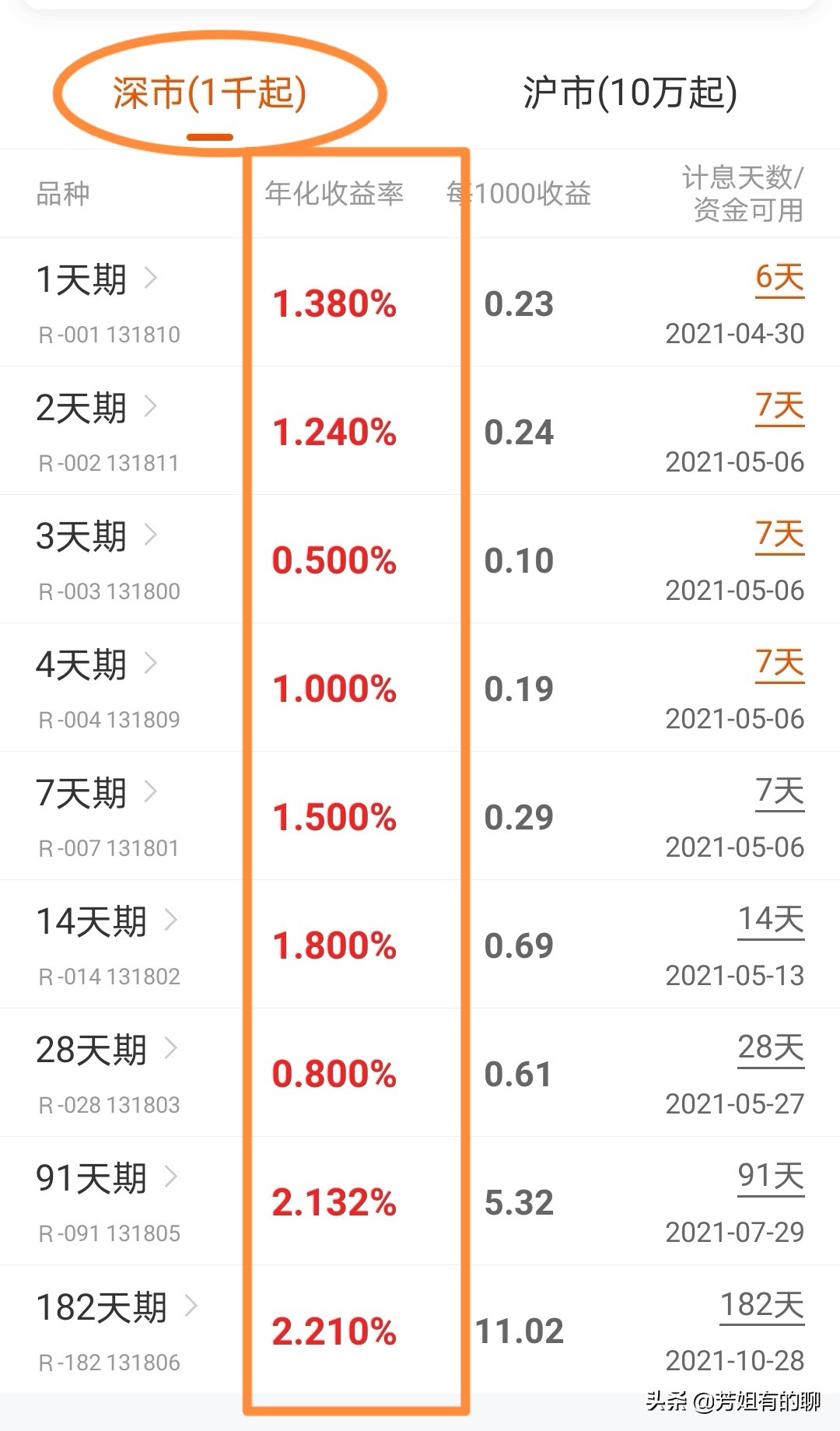Open the 14天 link for R-014
The width and height of the screenshot is (840, 1431).
click(x=772, y=921)
